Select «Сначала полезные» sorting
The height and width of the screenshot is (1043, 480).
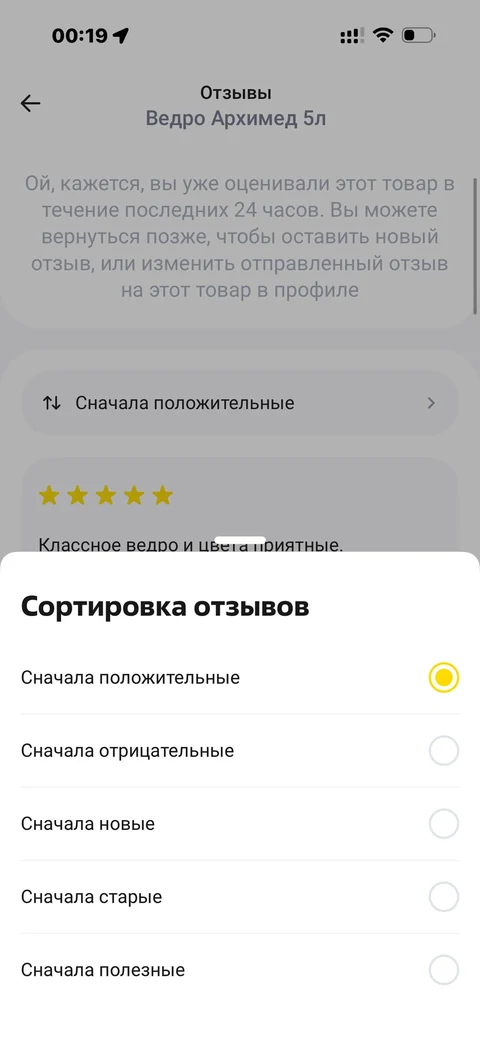(x=240, y=970)
